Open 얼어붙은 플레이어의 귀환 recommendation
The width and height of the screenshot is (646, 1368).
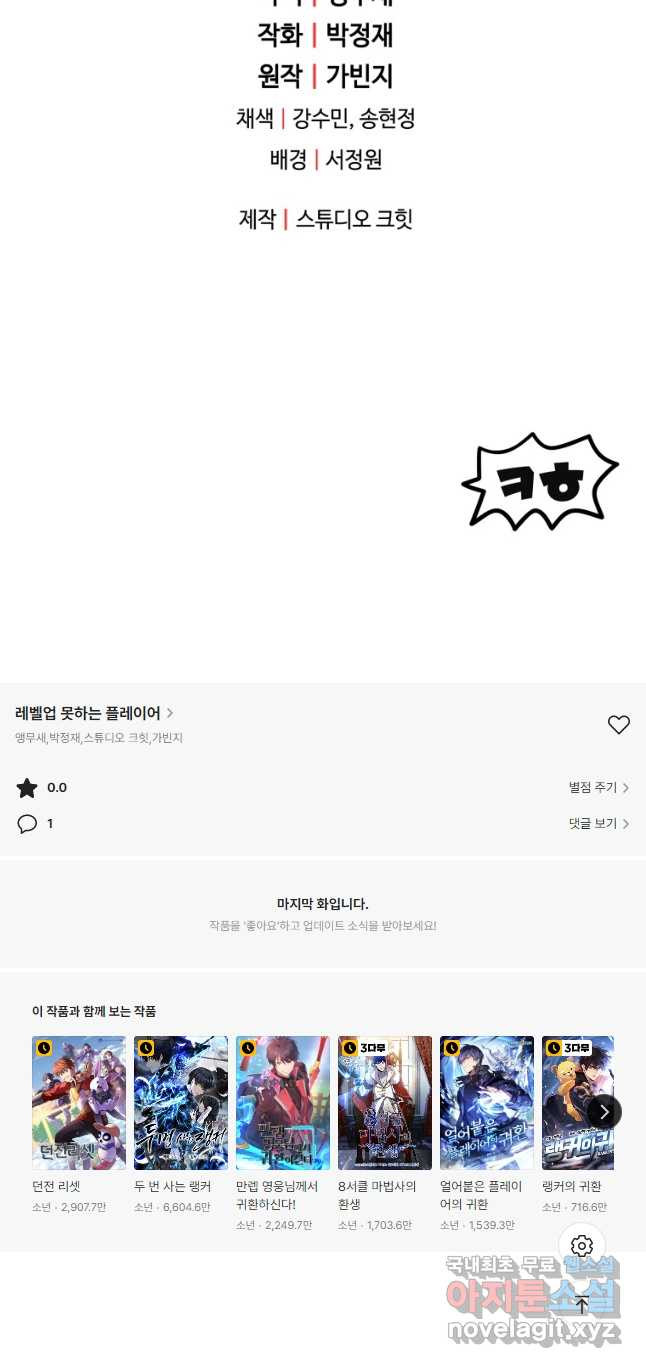487,1103
